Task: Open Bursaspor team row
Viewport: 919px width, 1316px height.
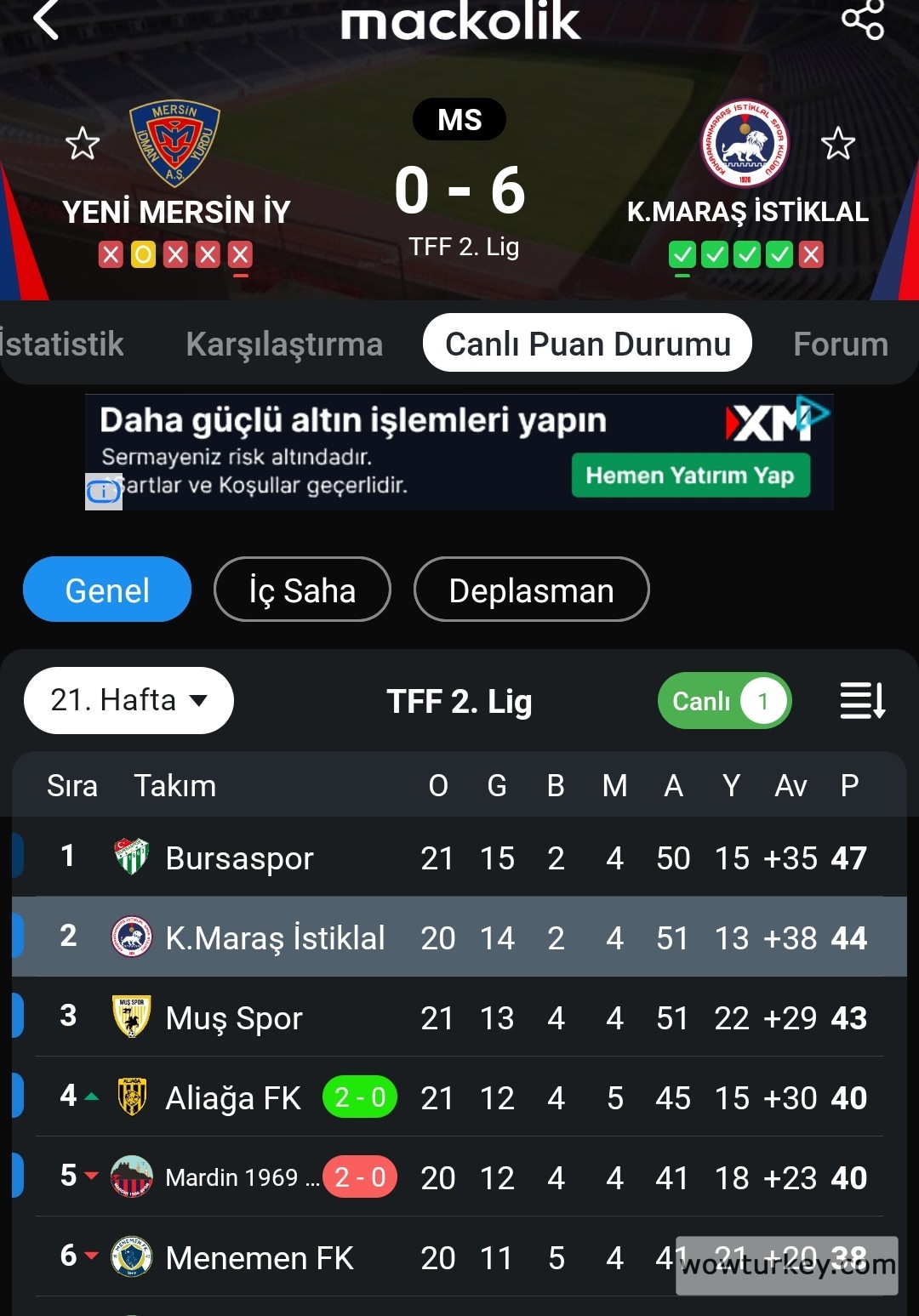Action: (x=239, y=857)
